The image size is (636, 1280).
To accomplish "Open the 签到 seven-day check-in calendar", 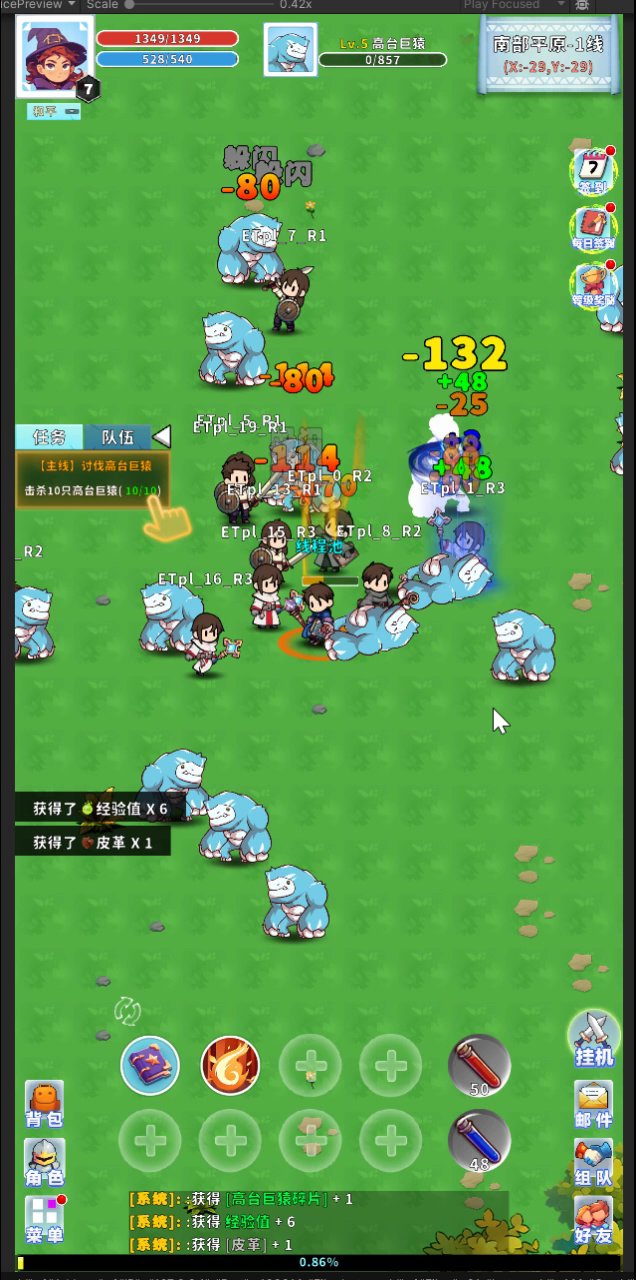I will tap(592, 171).
